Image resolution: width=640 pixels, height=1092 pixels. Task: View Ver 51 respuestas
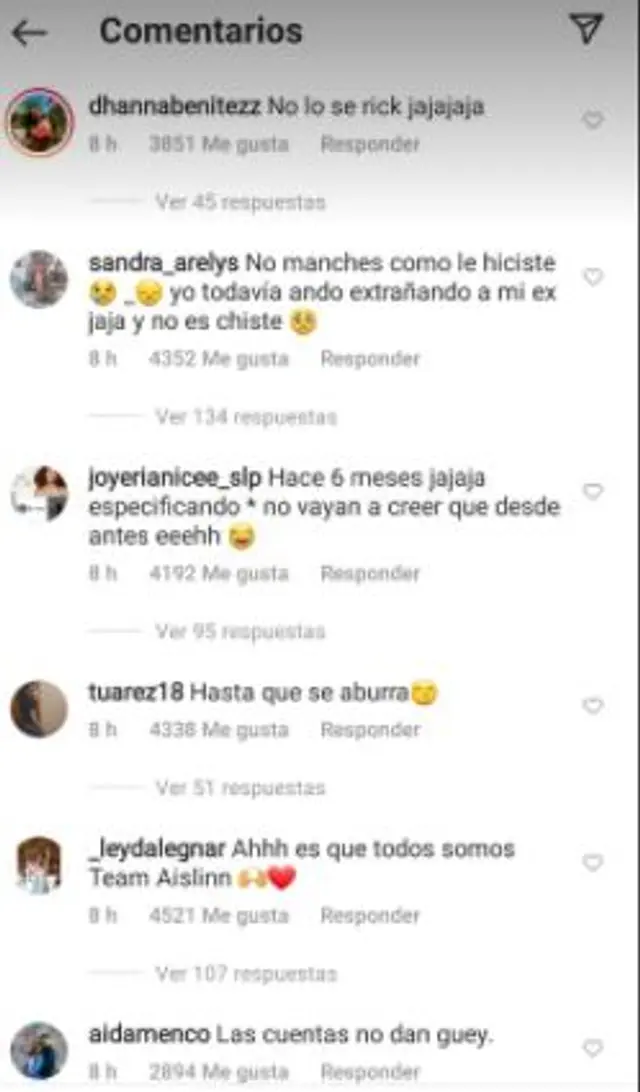point(240,788)
